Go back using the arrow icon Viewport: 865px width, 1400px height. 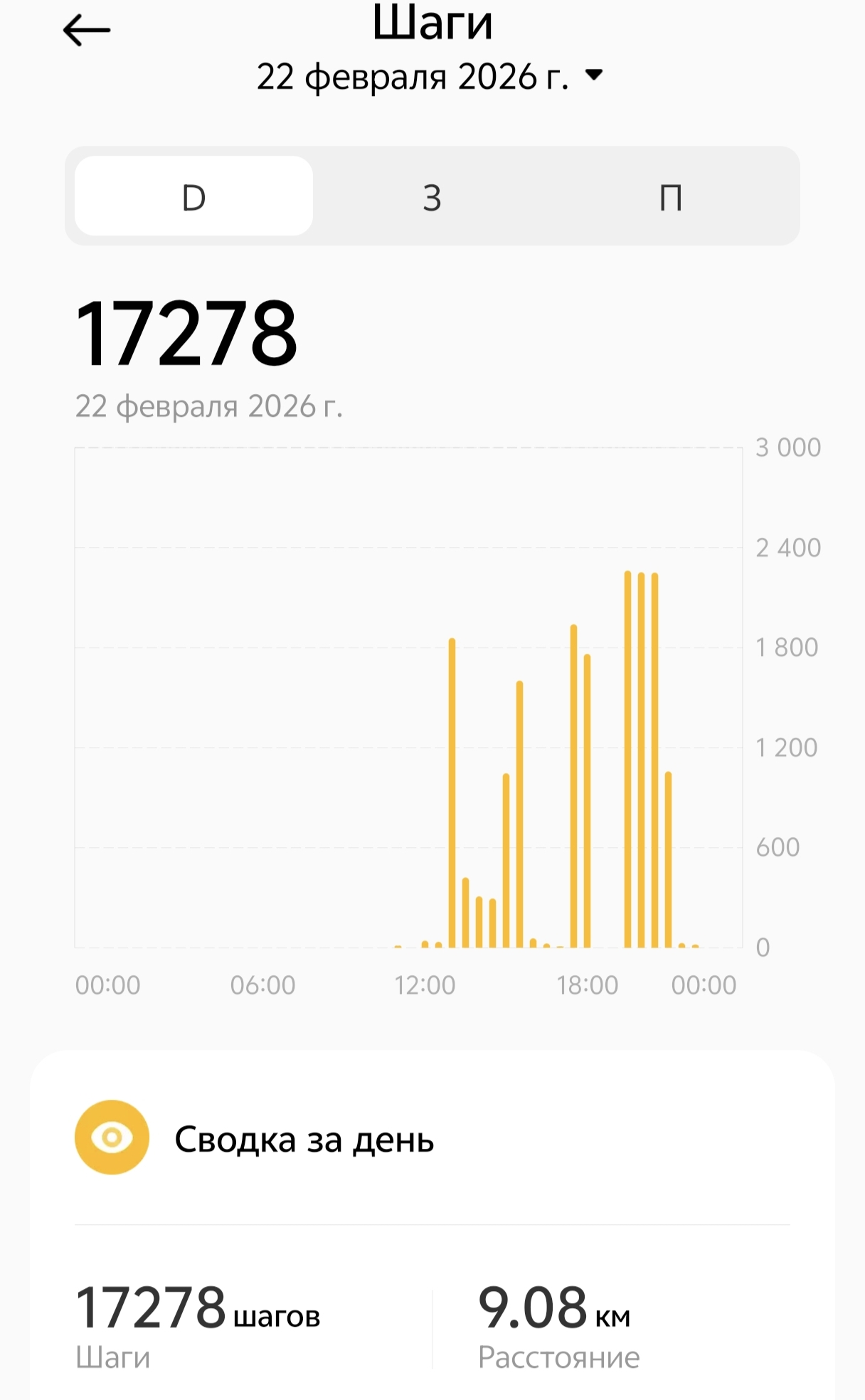(87, 31)
